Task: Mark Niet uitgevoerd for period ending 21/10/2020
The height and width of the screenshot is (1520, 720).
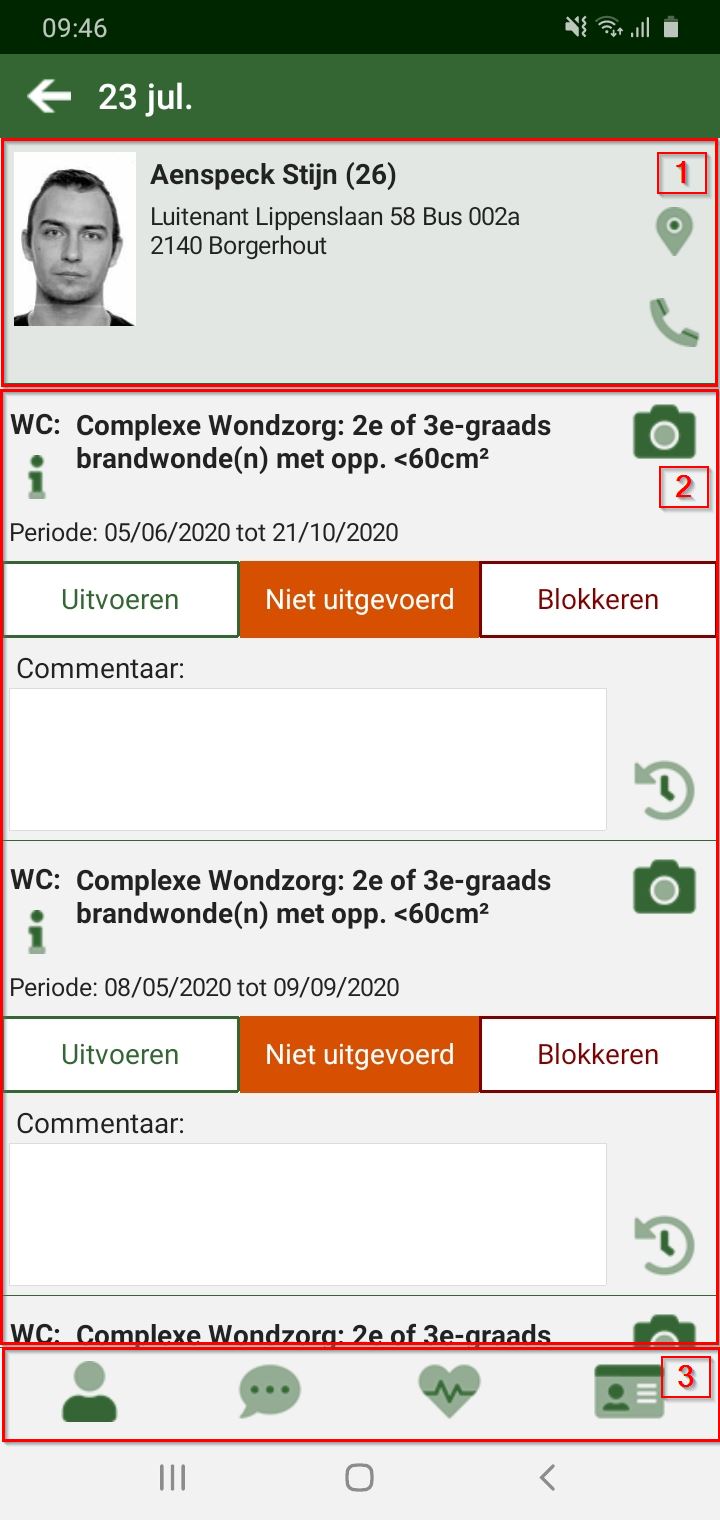Action: tap(360, 600)
